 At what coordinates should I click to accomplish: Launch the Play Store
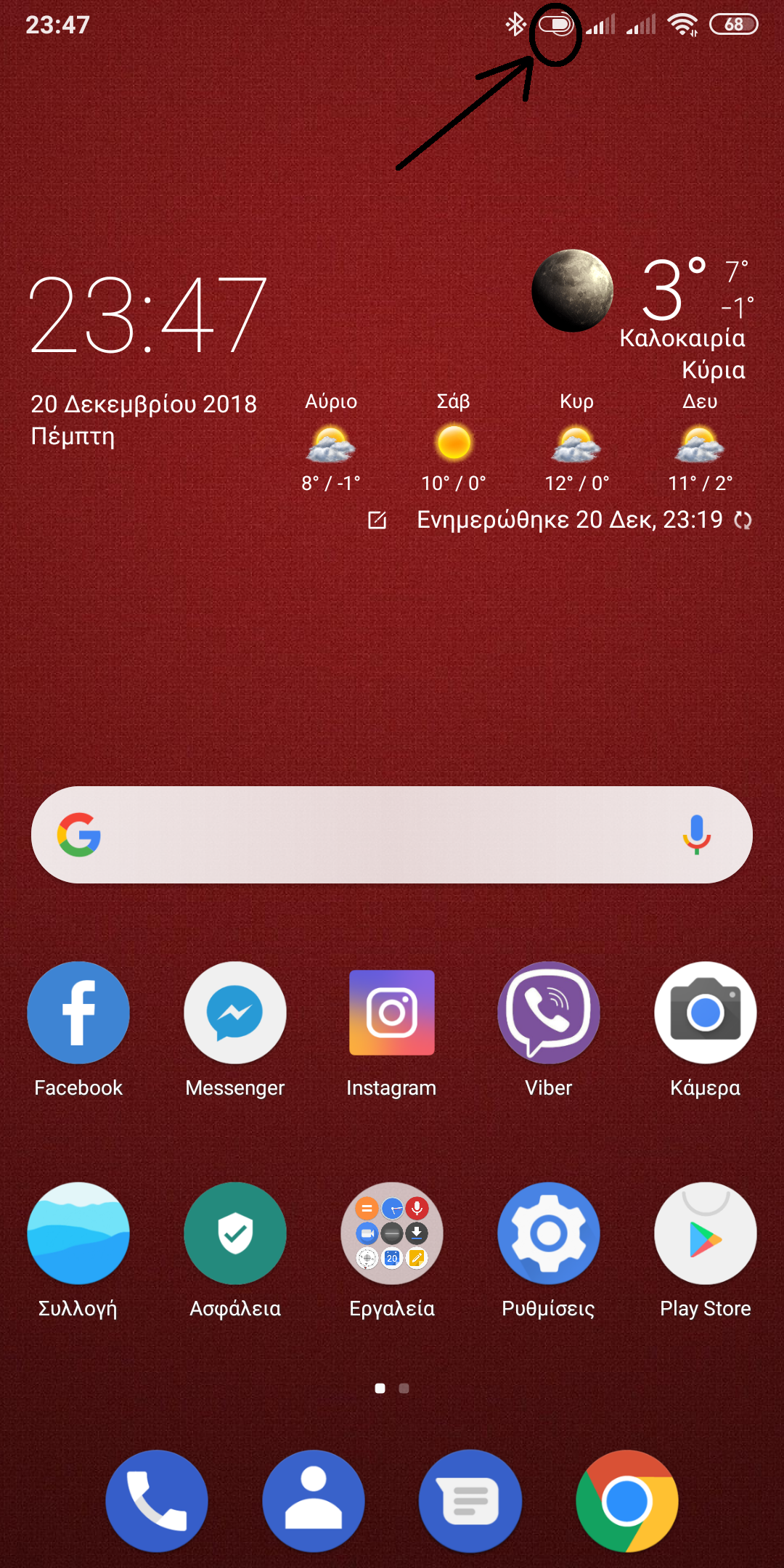(706, 1233)
